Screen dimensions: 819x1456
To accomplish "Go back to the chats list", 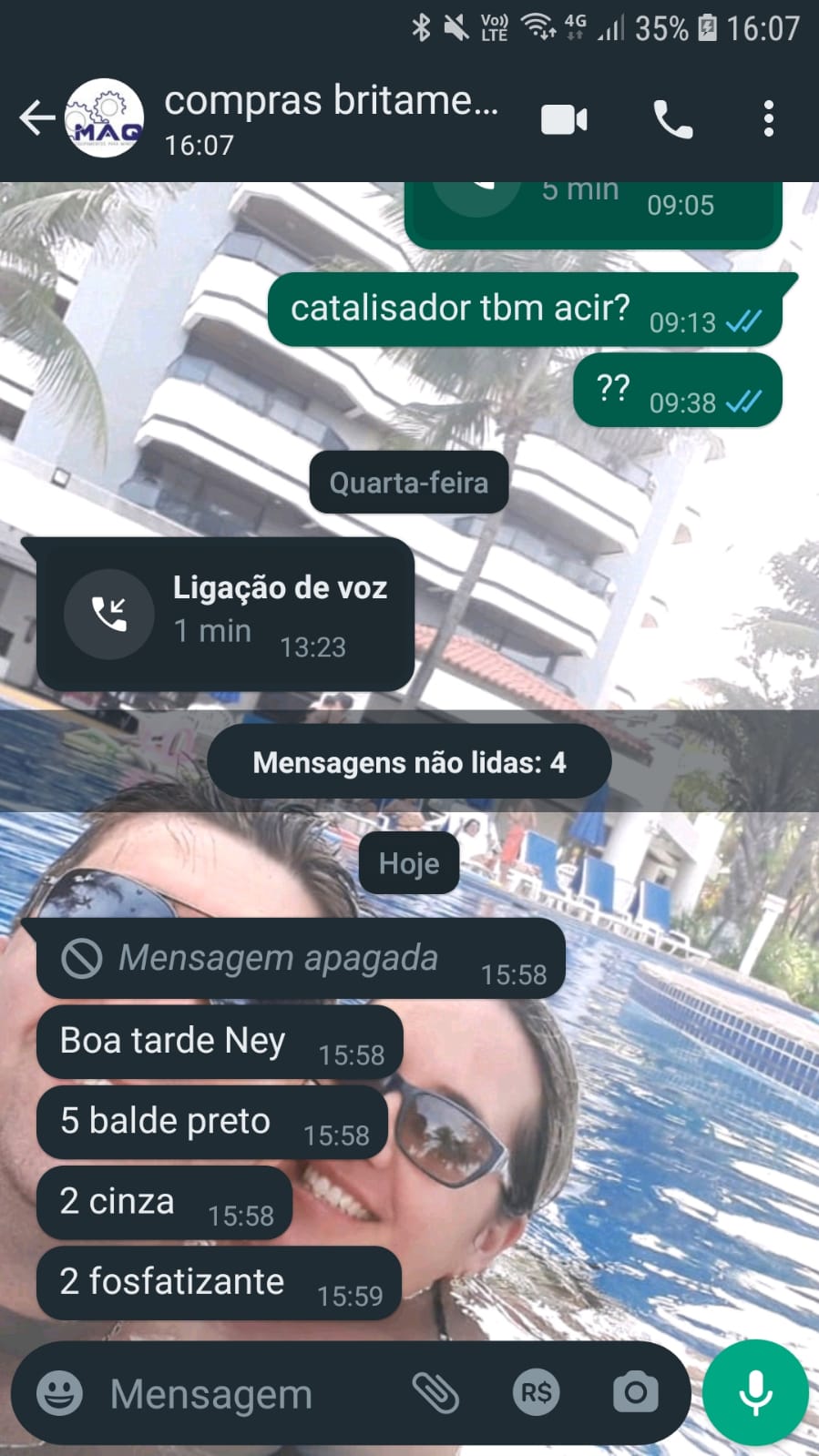I will (x=36, y=118).
